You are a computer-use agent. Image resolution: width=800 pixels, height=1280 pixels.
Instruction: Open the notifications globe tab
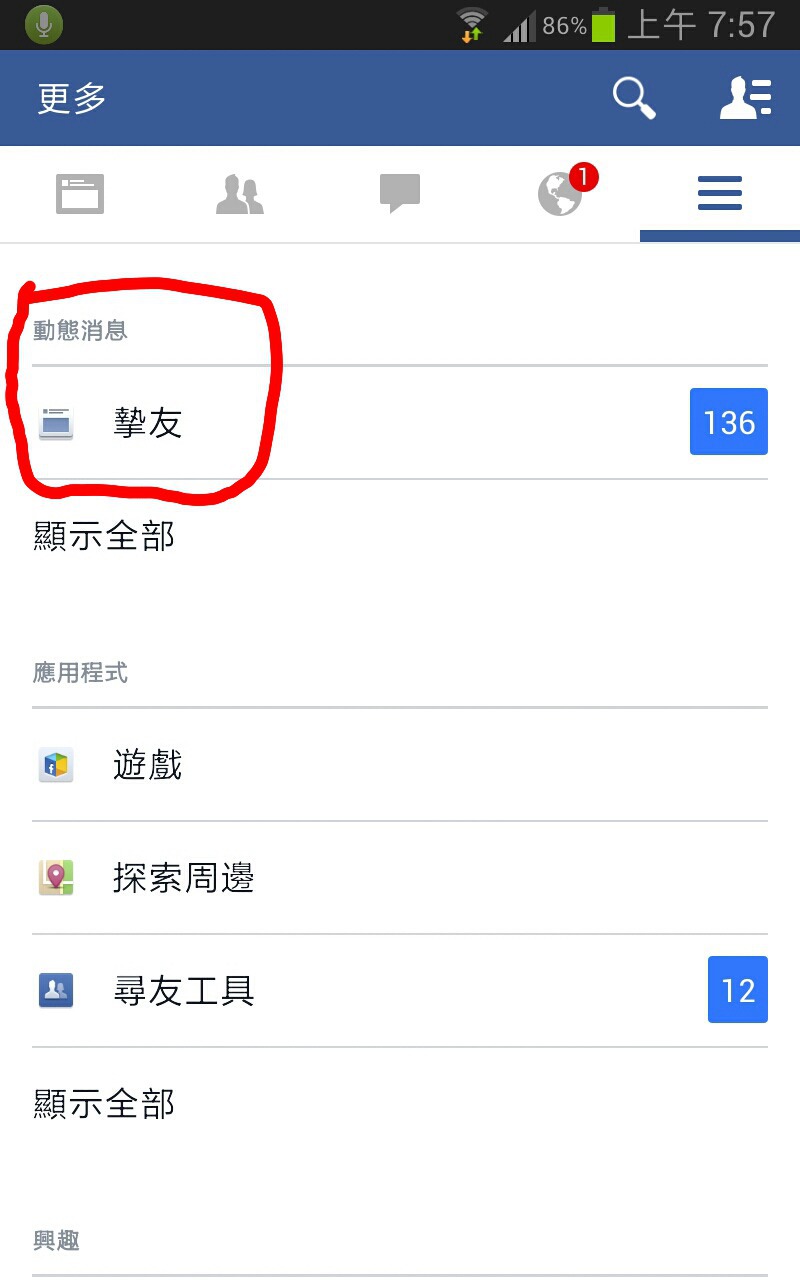[560, 194]
